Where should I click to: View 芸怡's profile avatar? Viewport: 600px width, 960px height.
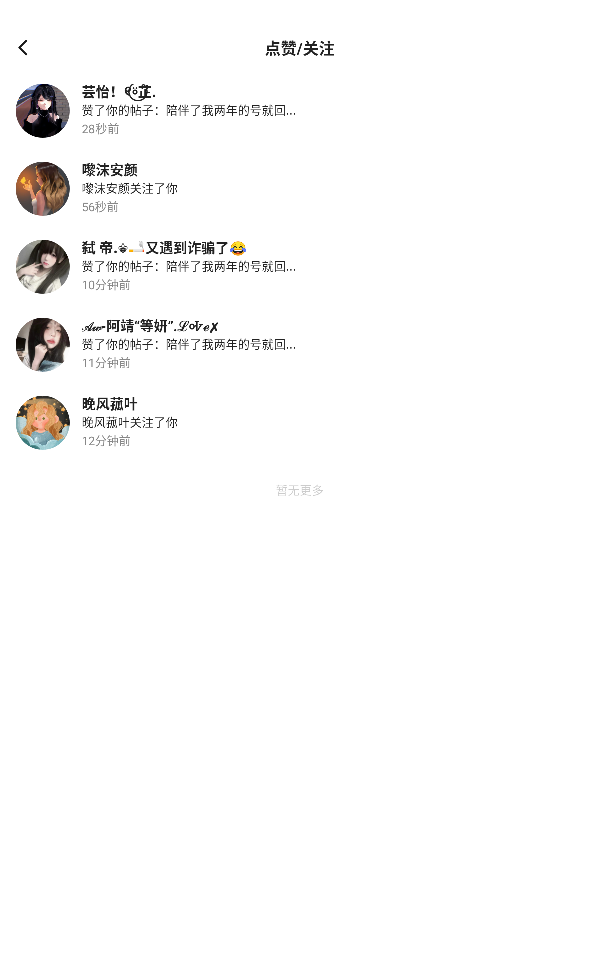coord(43,110)
